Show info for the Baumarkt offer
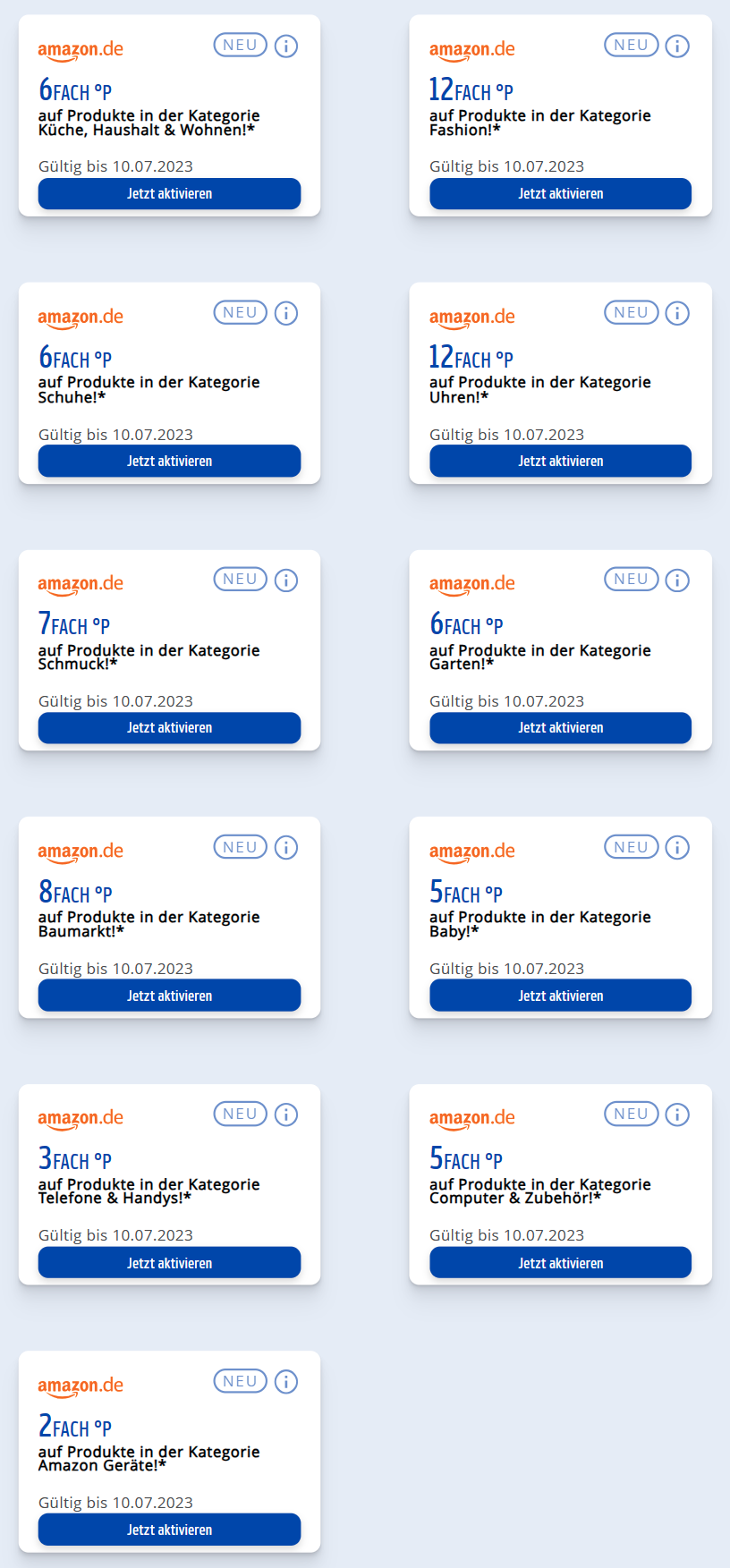The height and width of the screenshot is (1568, 730). (286, 847)
